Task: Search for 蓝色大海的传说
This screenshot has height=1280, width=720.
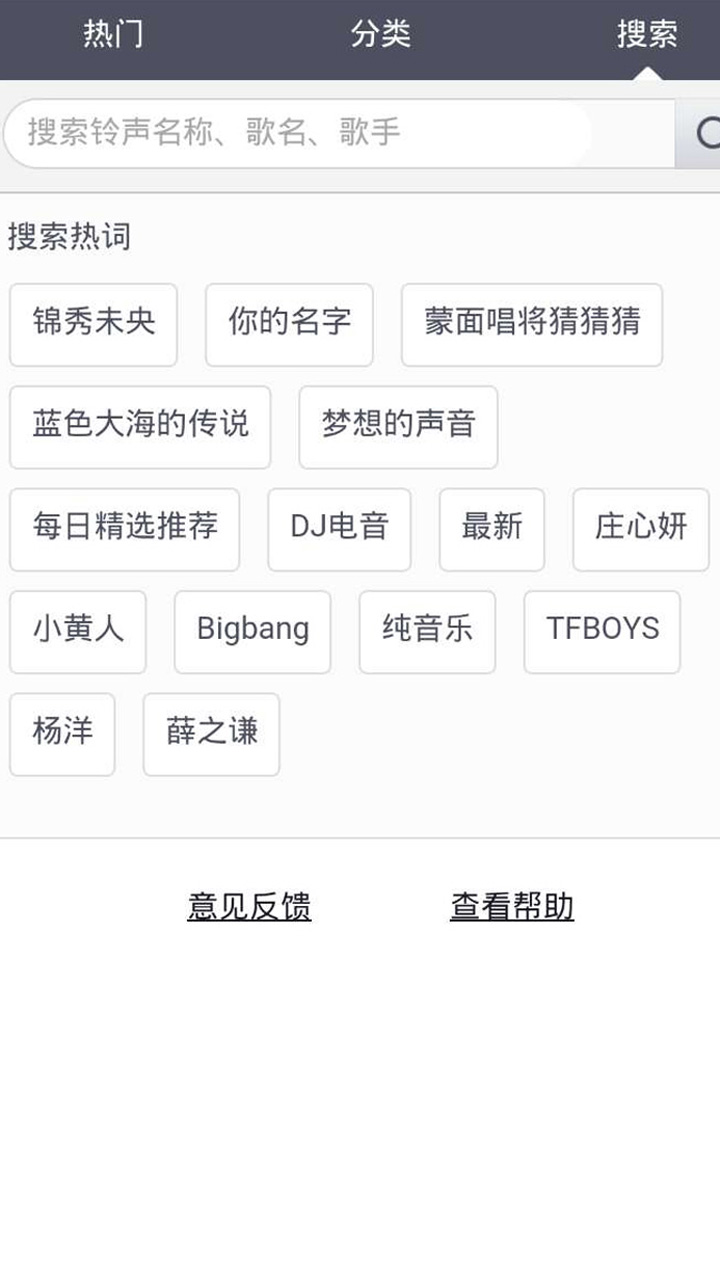Action: point(140,427)
